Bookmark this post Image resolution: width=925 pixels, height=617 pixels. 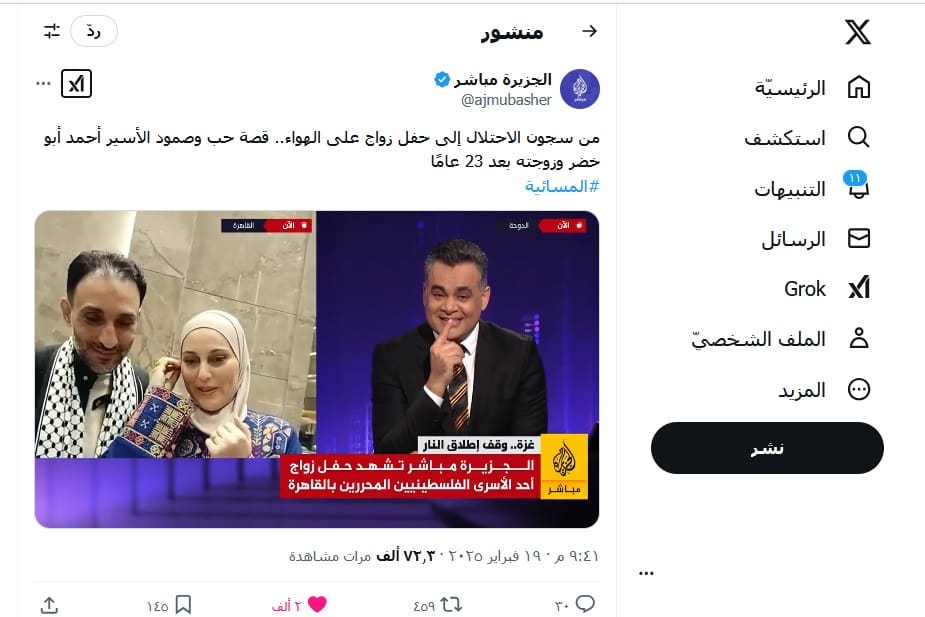183,604
